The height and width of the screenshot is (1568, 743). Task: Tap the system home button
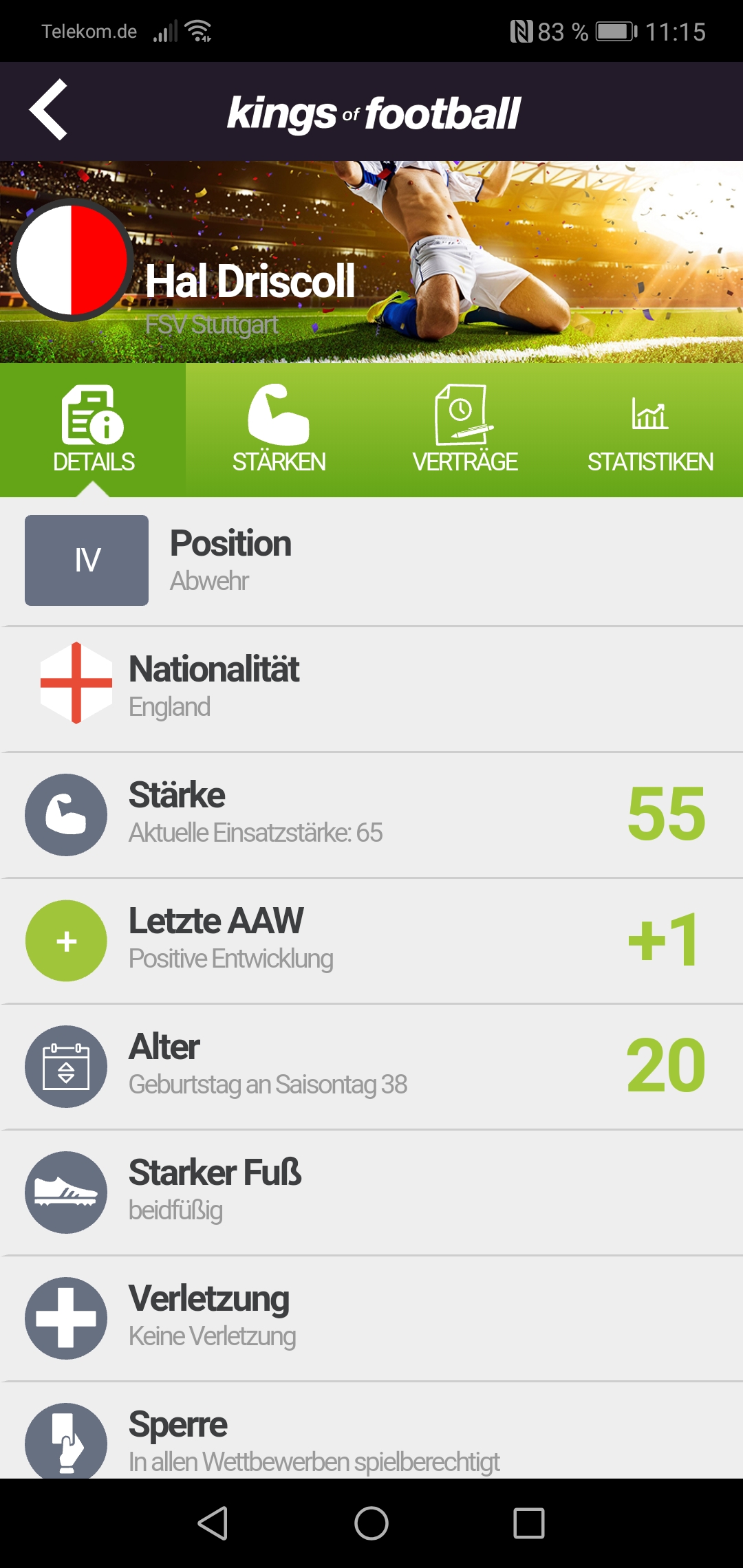pos(371,1523)
